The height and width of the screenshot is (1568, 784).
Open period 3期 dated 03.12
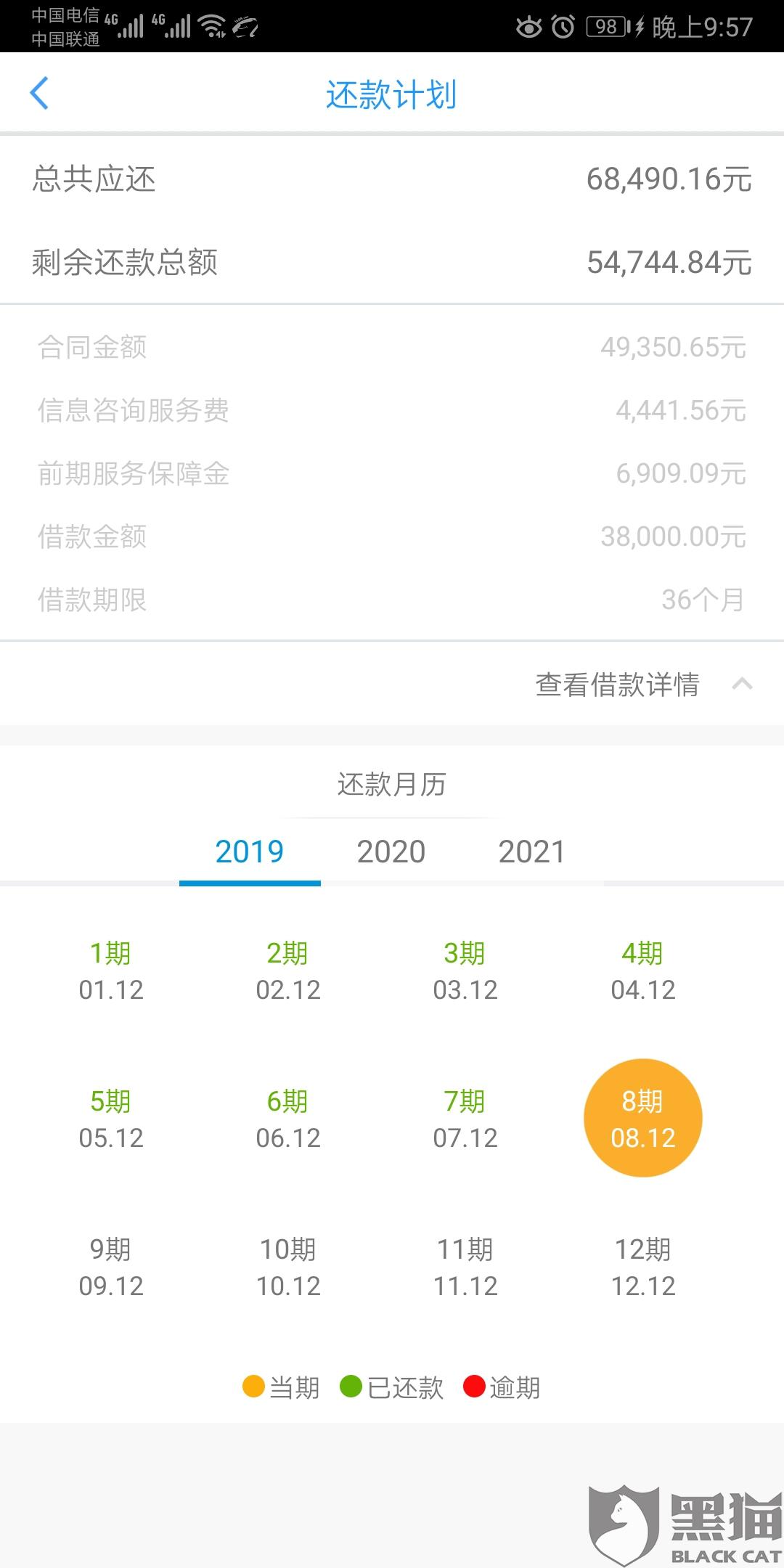[x=465, y=971]
